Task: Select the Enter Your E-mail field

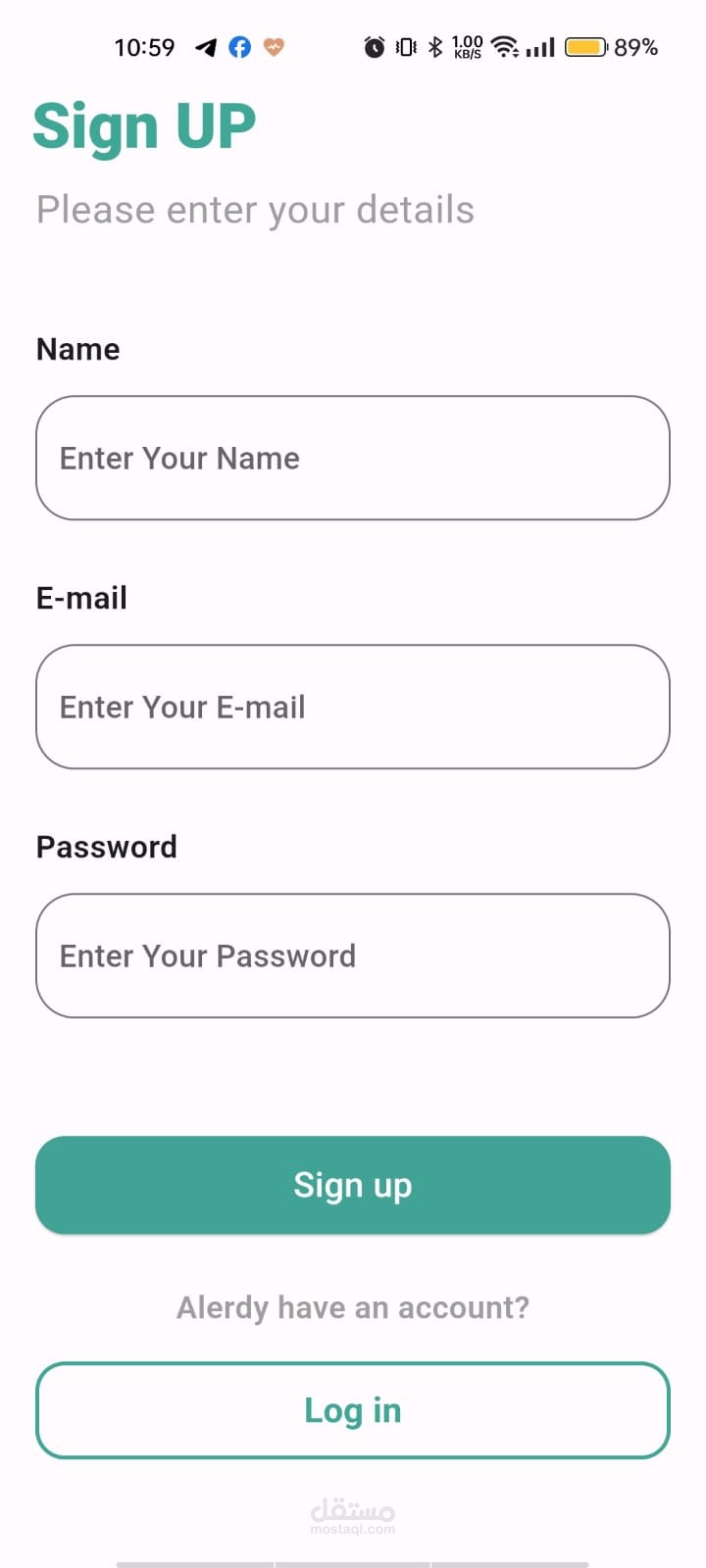Action: 353,707
